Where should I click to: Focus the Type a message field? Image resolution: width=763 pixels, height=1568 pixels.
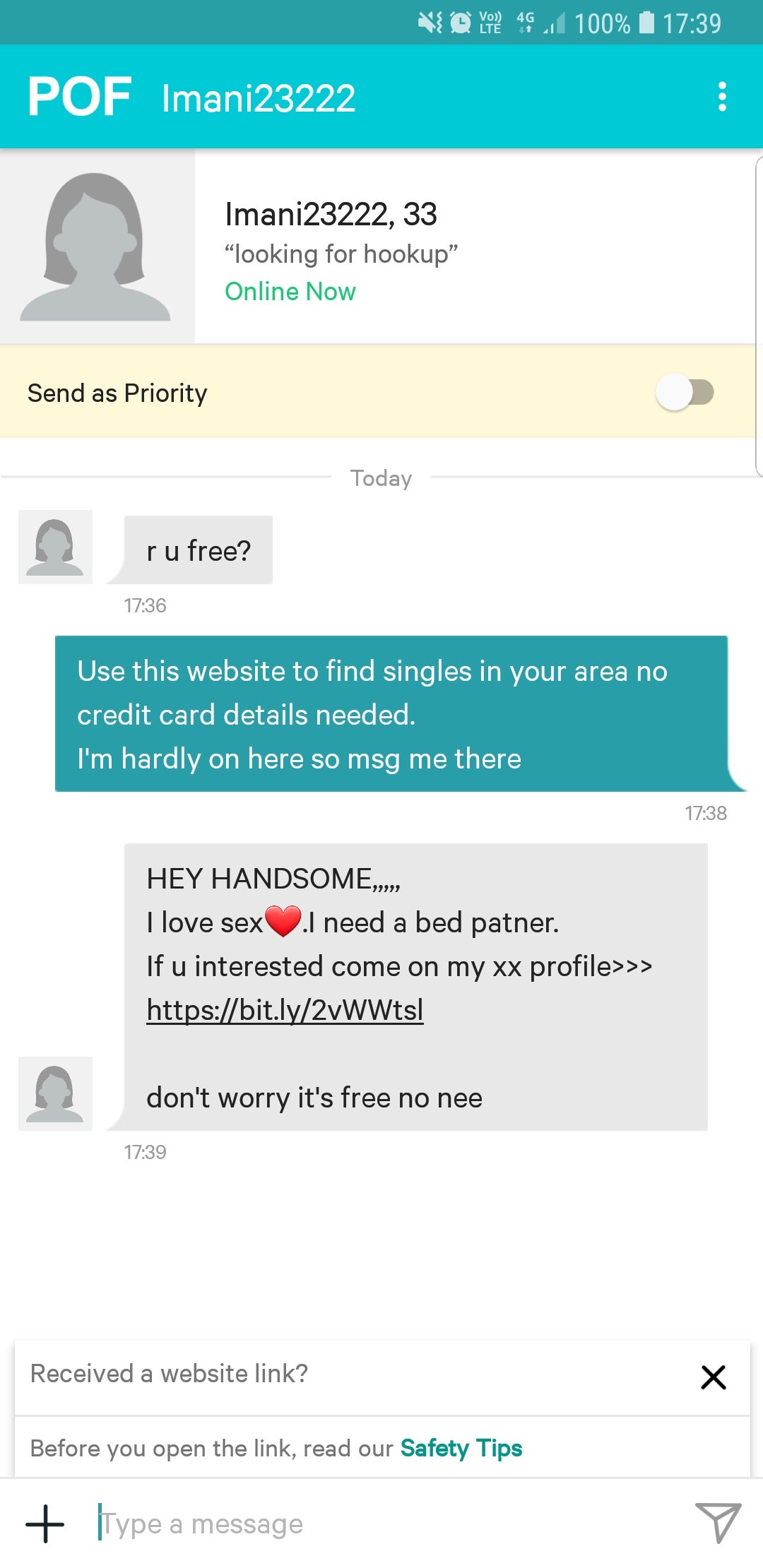pyautogui.click(x=381, y=1524)
